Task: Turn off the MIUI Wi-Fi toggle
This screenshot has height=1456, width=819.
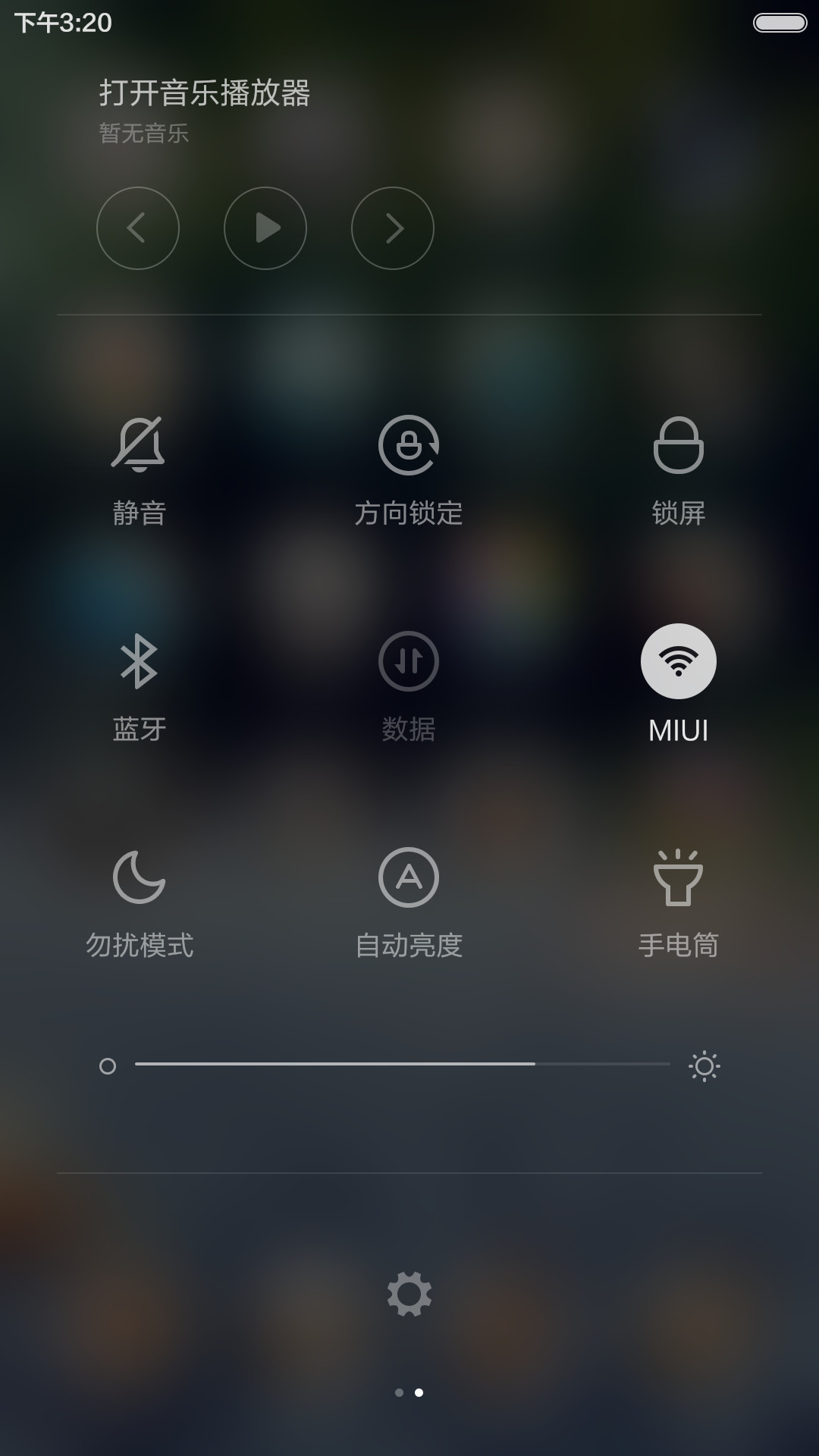Action: [x=679, y=661]
